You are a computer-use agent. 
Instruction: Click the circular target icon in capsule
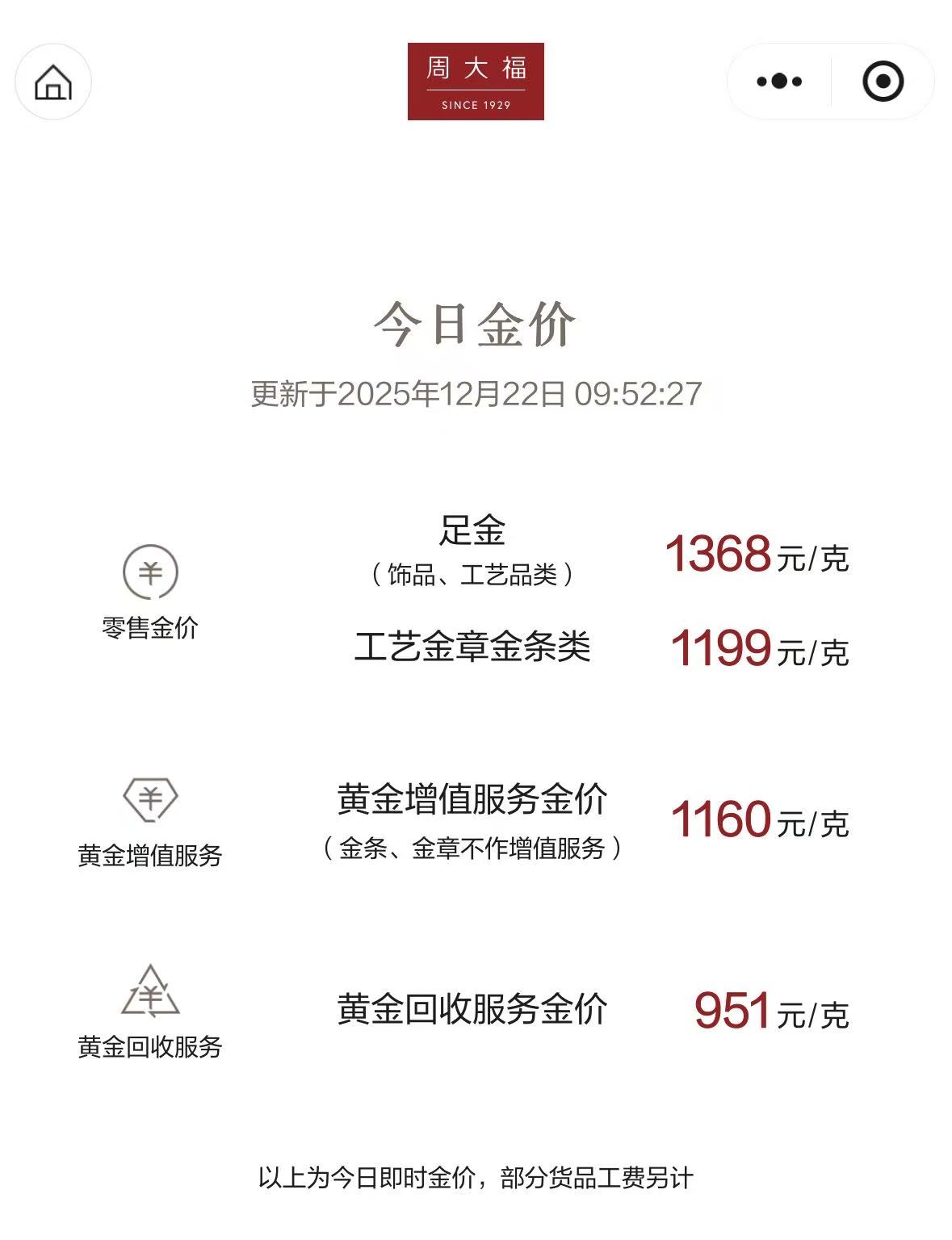[883, 81]
